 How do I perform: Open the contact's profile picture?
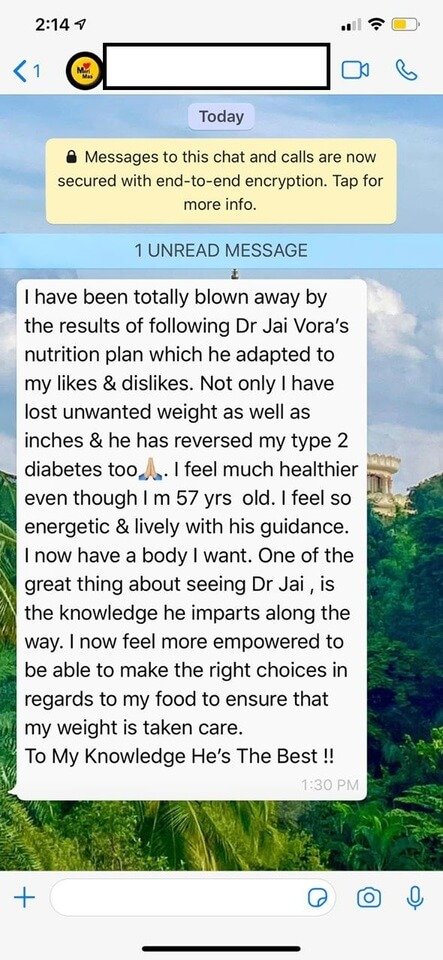point(83,72)
